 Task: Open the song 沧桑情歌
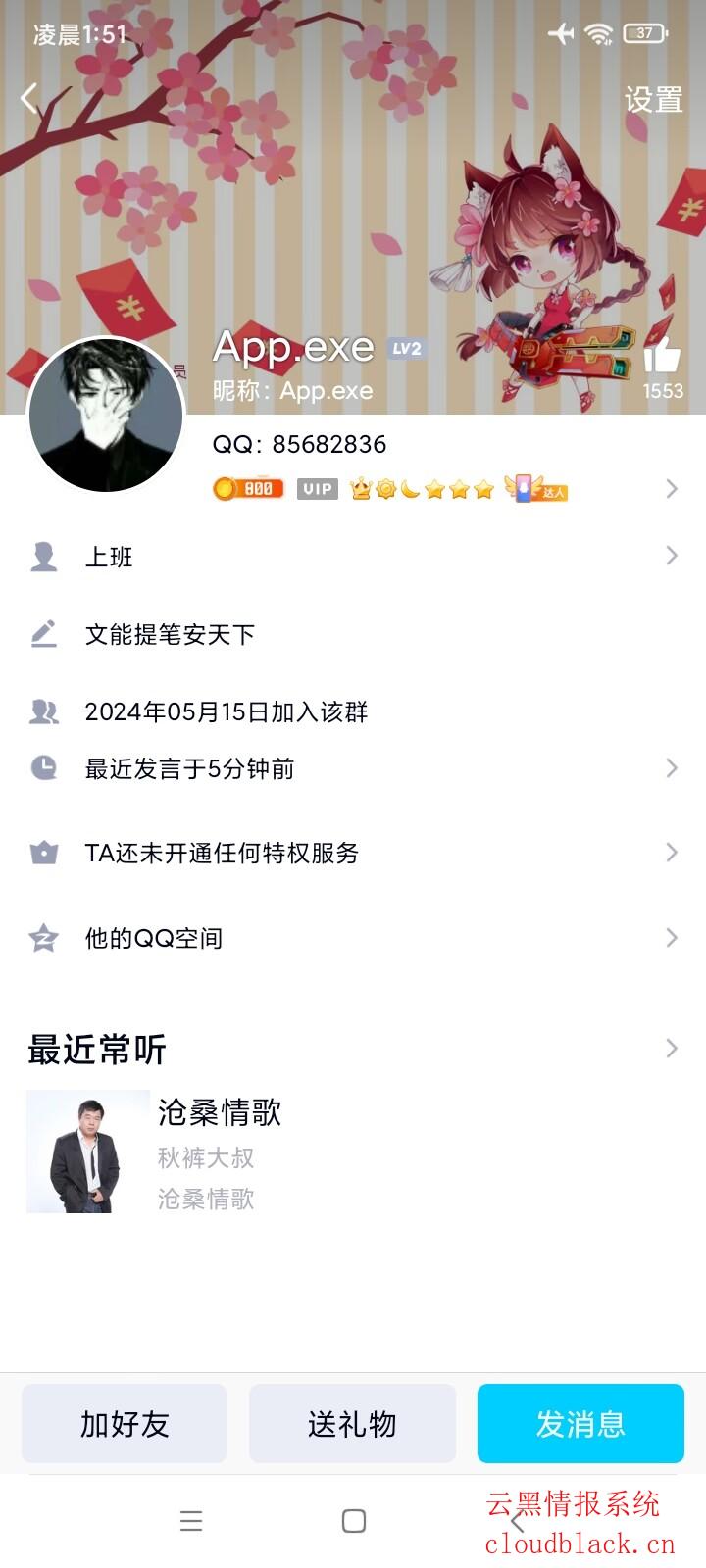[x=220, y=1112]
